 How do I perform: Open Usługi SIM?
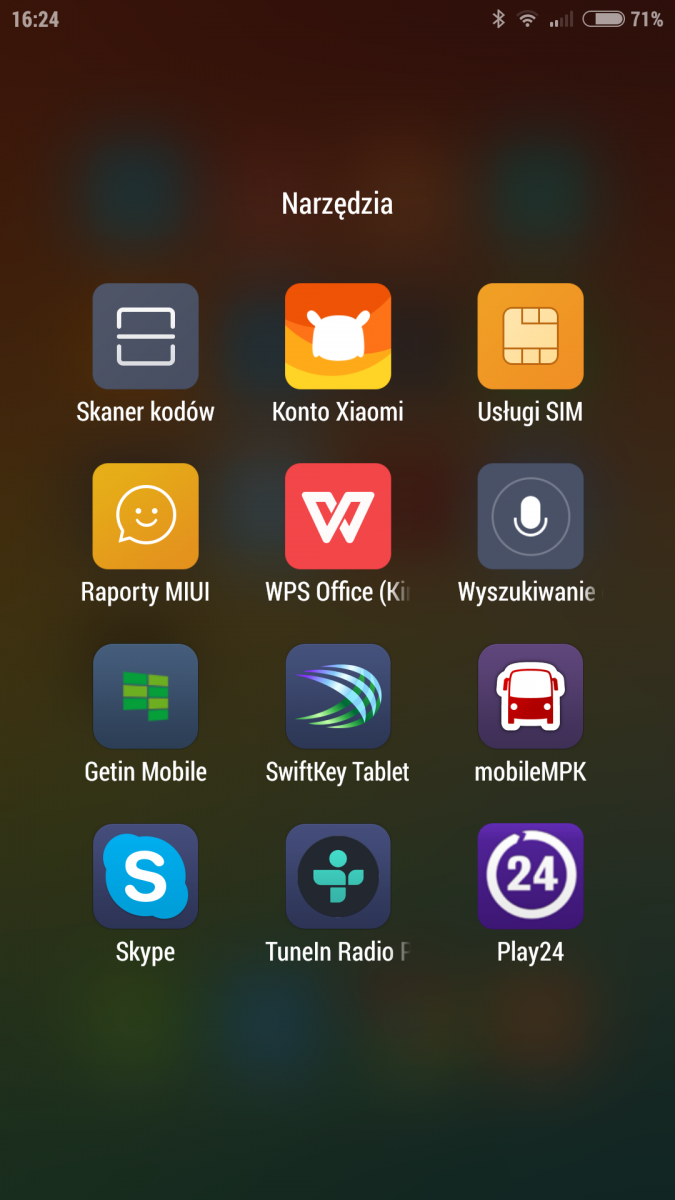(530, 336)
